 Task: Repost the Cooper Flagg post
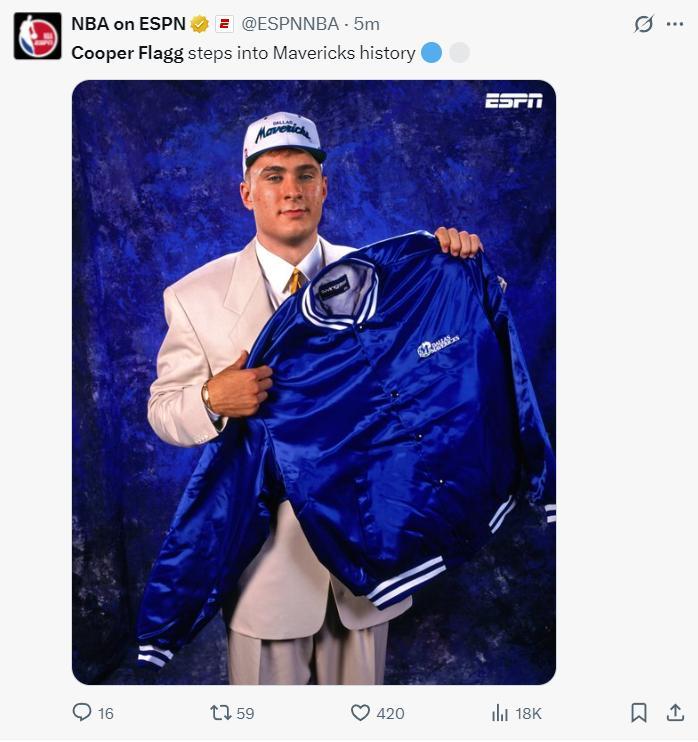220,712
